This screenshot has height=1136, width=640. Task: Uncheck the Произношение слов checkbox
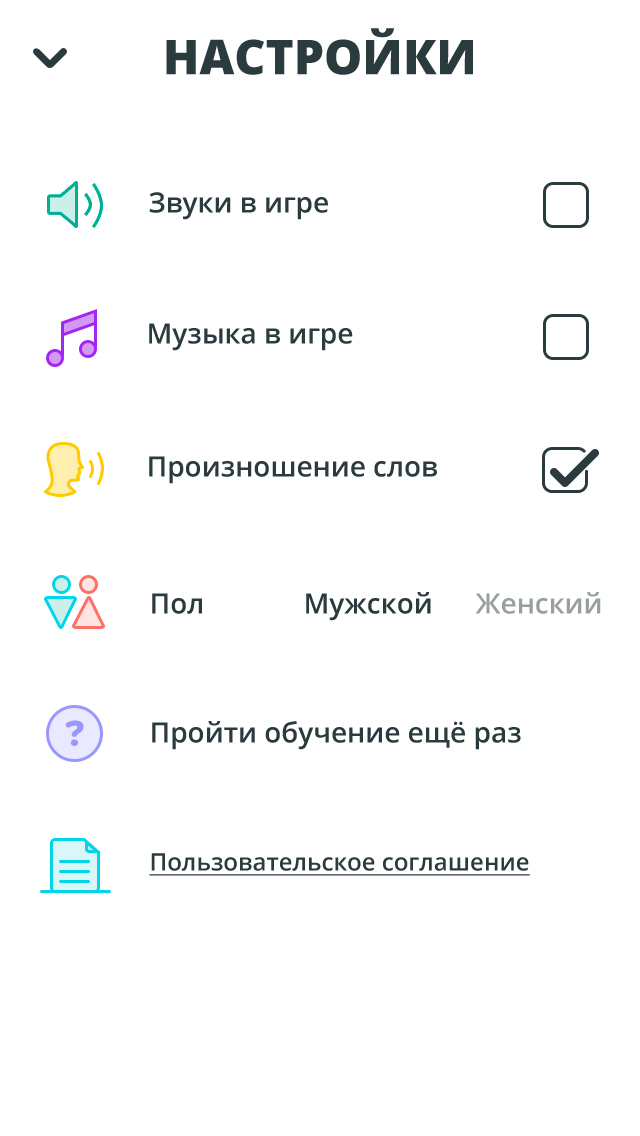click(x=566, y=470)
